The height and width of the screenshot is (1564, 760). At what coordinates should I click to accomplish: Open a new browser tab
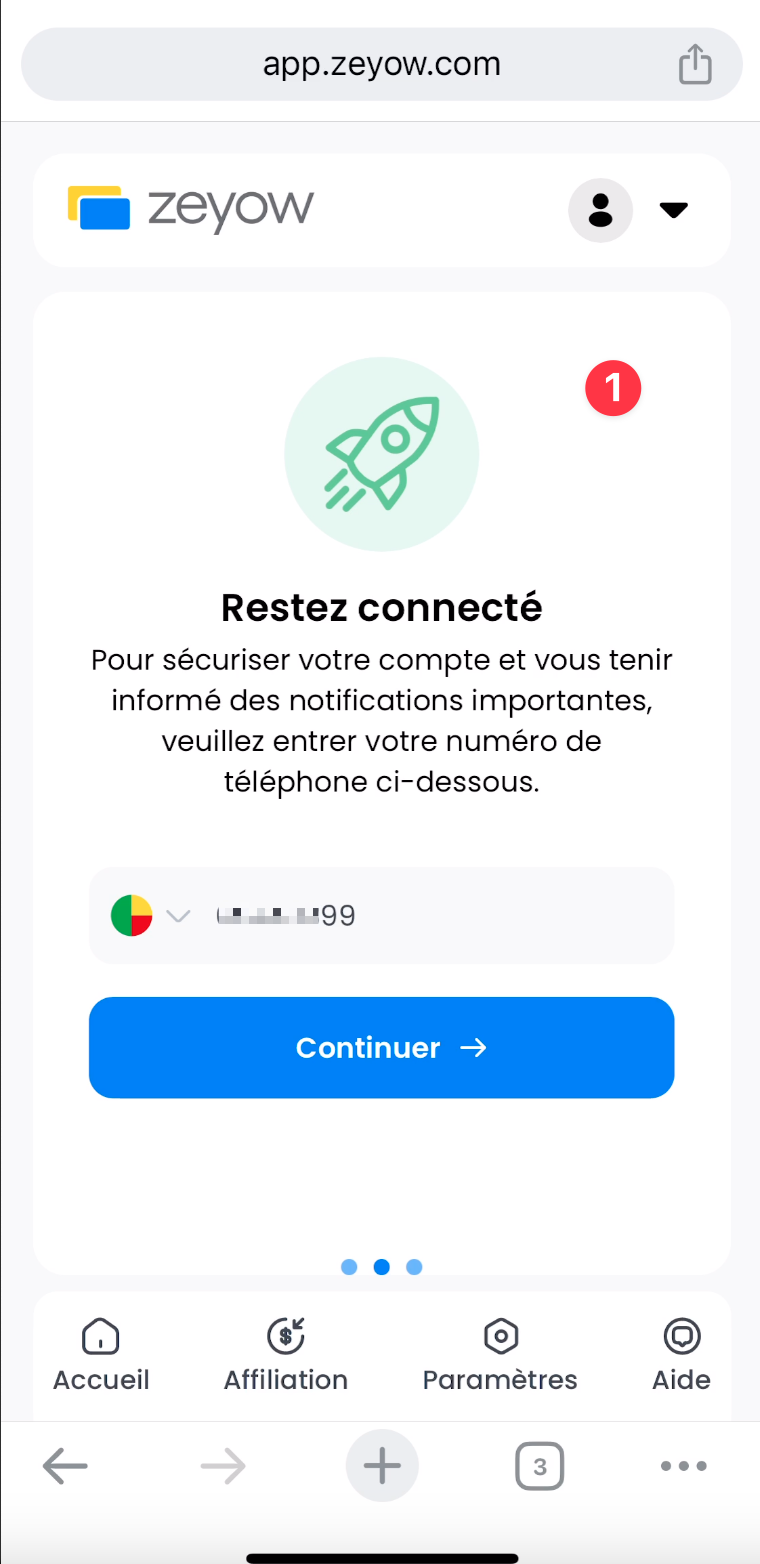(x=382, y=1467)
